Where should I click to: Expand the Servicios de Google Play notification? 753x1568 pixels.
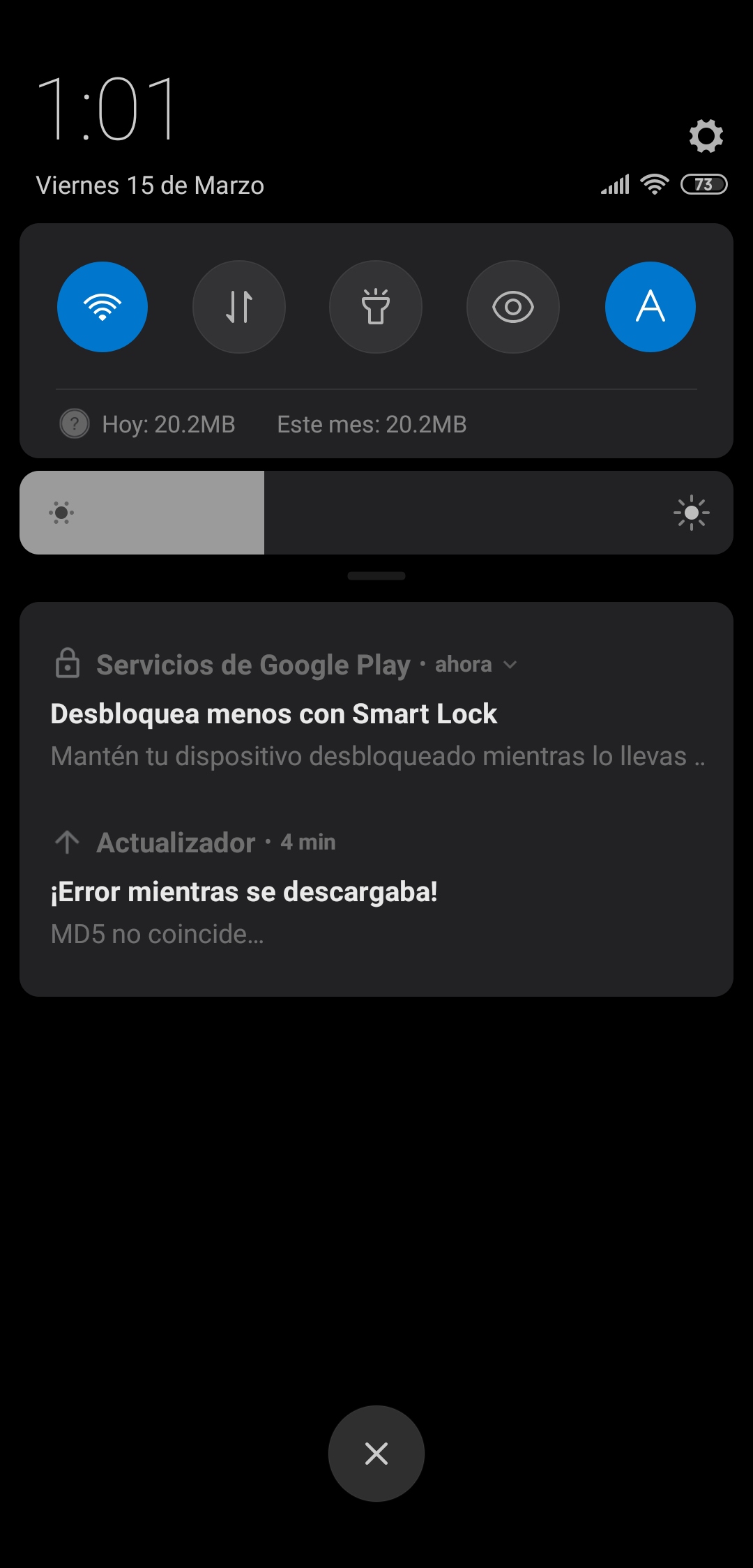510,665
